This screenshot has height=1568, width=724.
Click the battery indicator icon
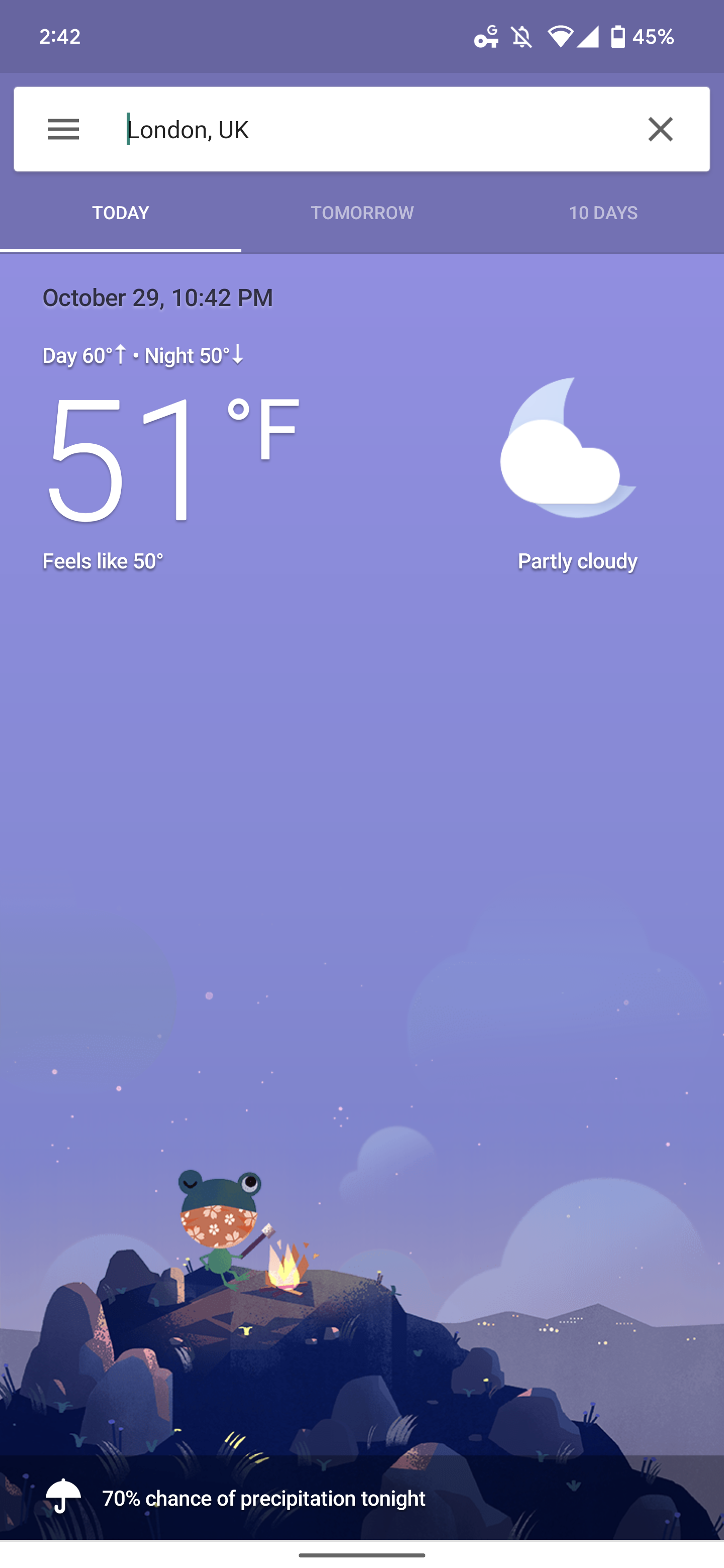[617, 36]
